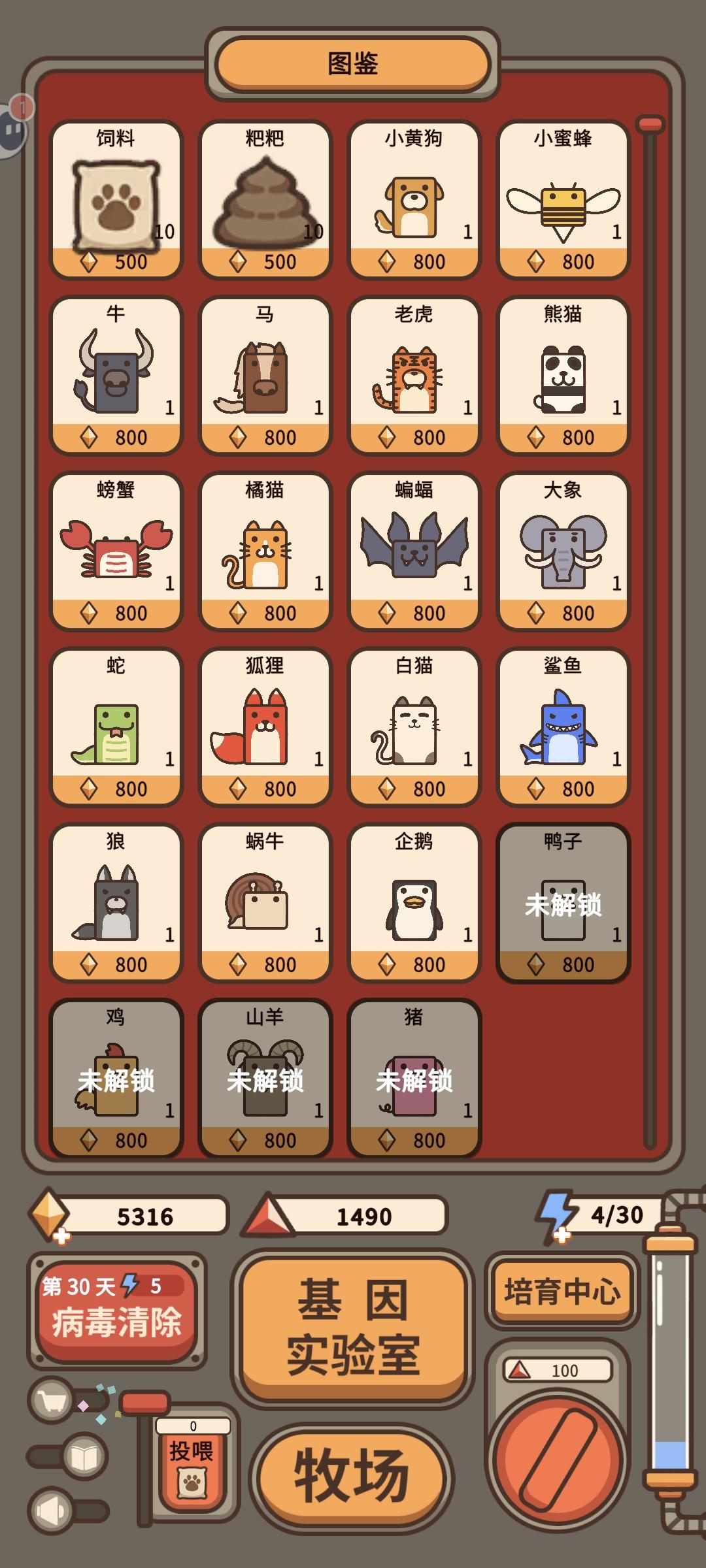
Task: Click the plus icon beside the energy counter
Action: point(561,1237)
